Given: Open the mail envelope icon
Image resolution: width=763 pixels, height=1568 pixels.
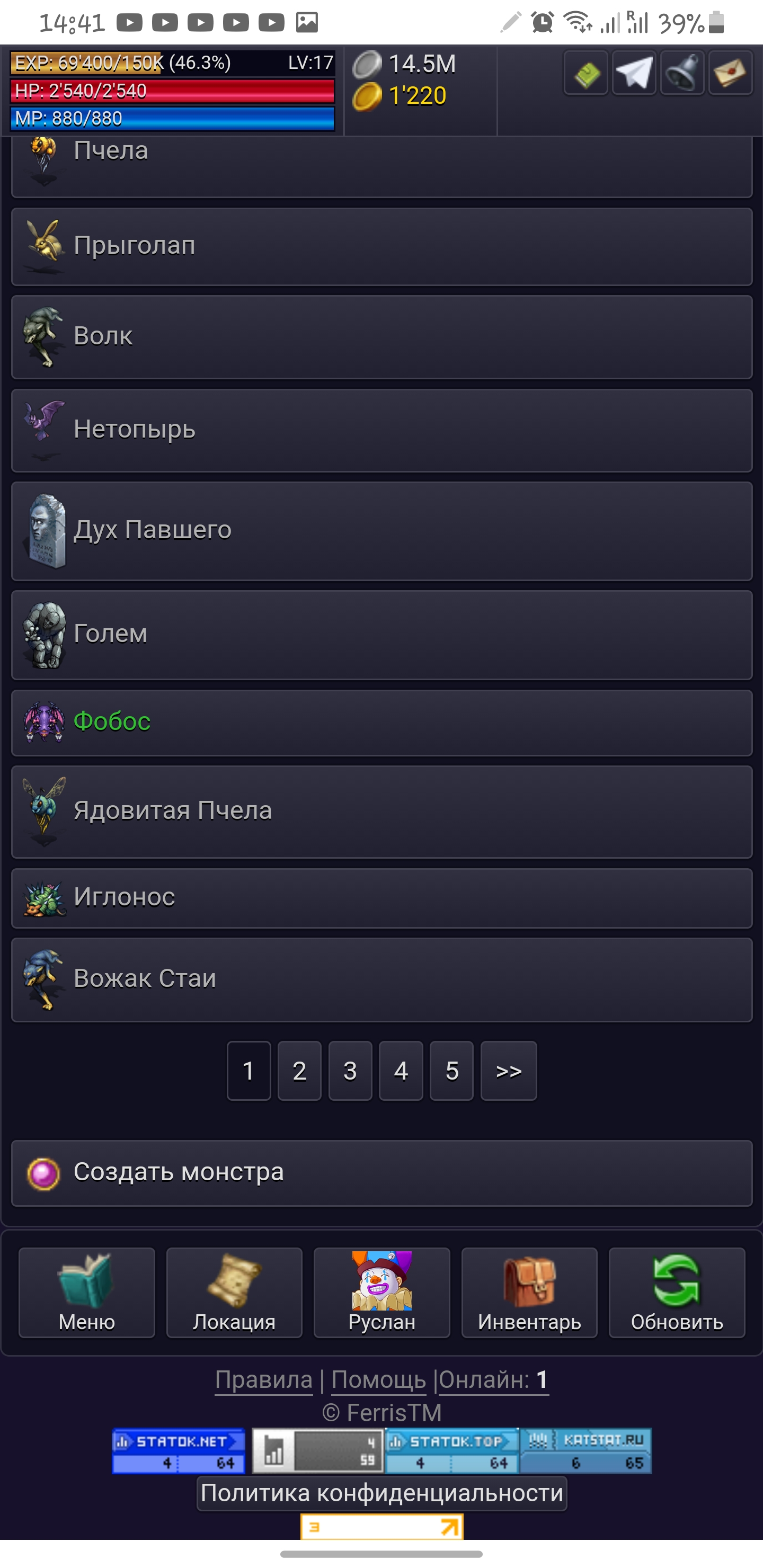Looking at the screenshot, I should 730,74.
